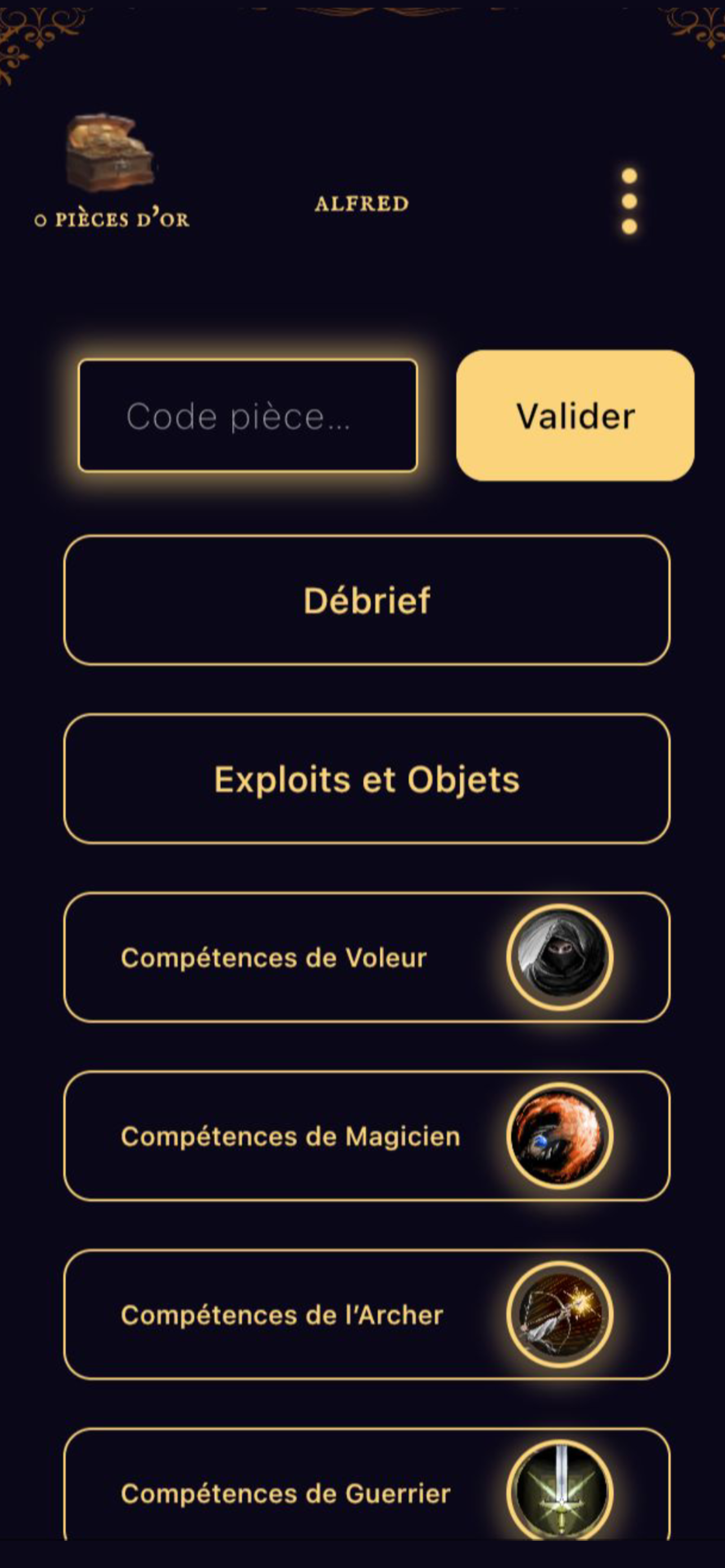Tap the ALFRED character name
The width and height of the screenshot is (725, 1568).
pyautogui.click(x=361, y=203)
